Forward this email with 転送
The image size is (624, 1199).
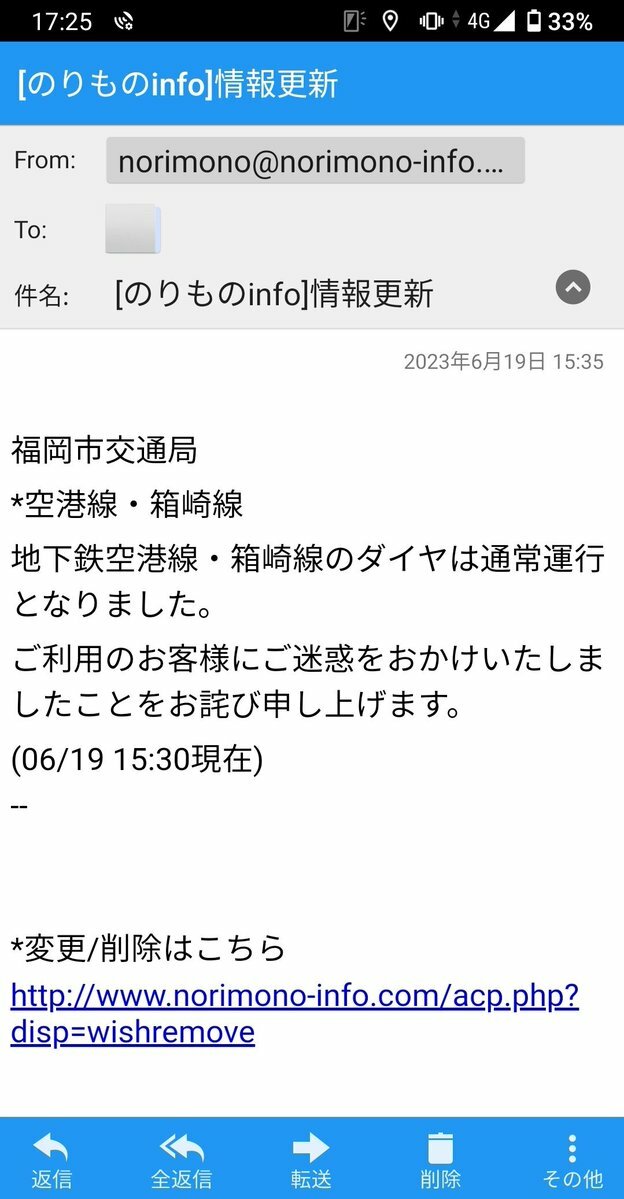[x=311, y=1160]
